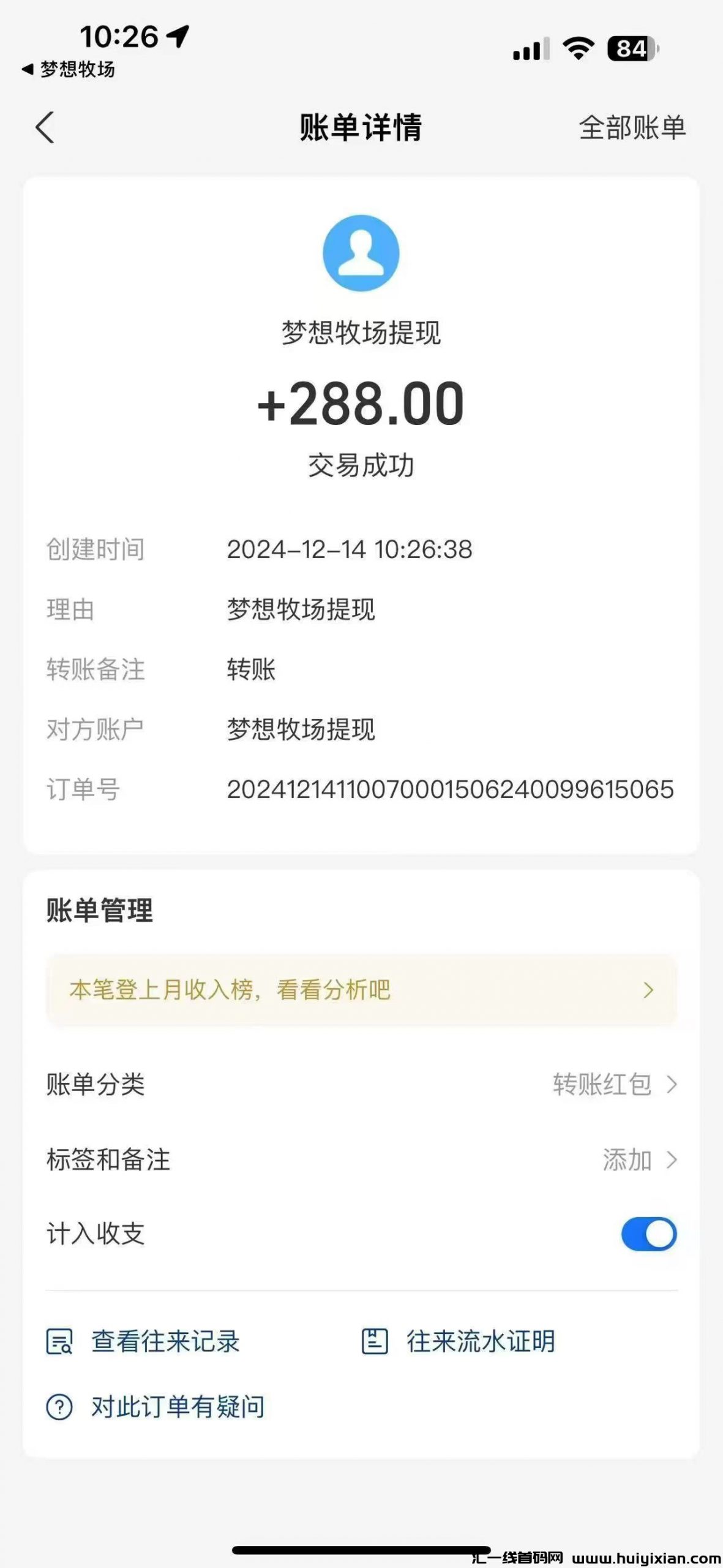Open the 本笔登上月收入榜 analysis banner
This screenshot has width=723, height=1568.
click(361, 990)
